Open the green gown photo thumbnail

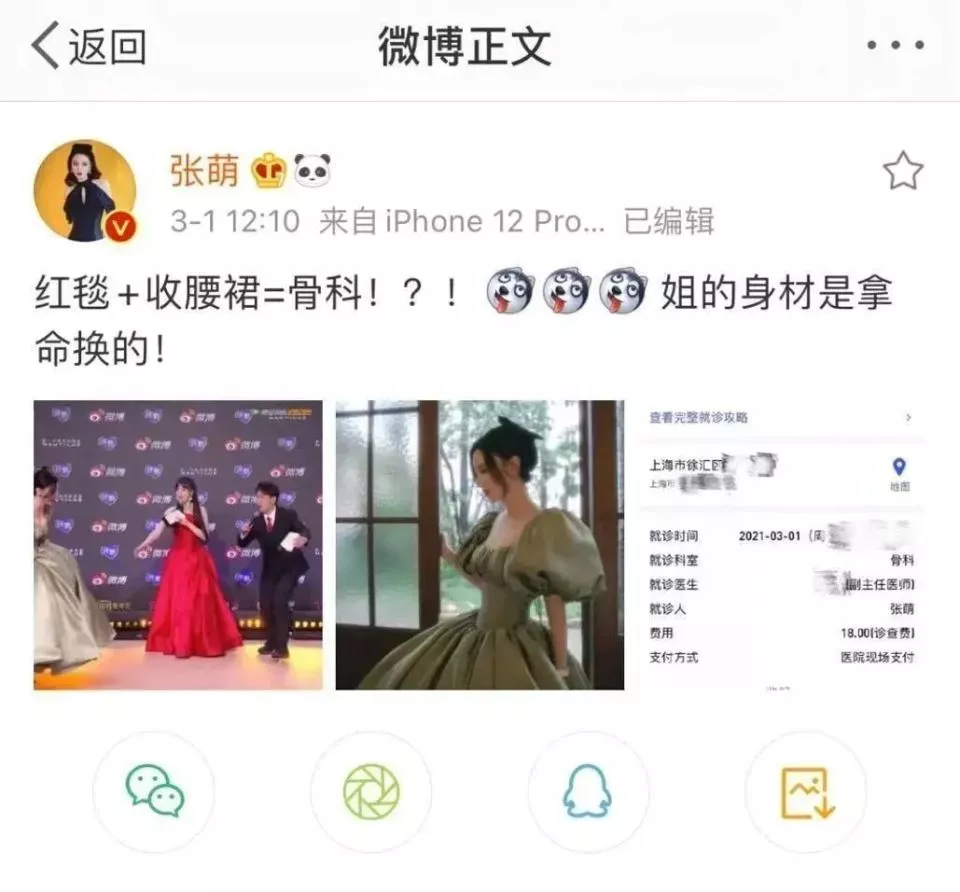click(x=480, y=545)
